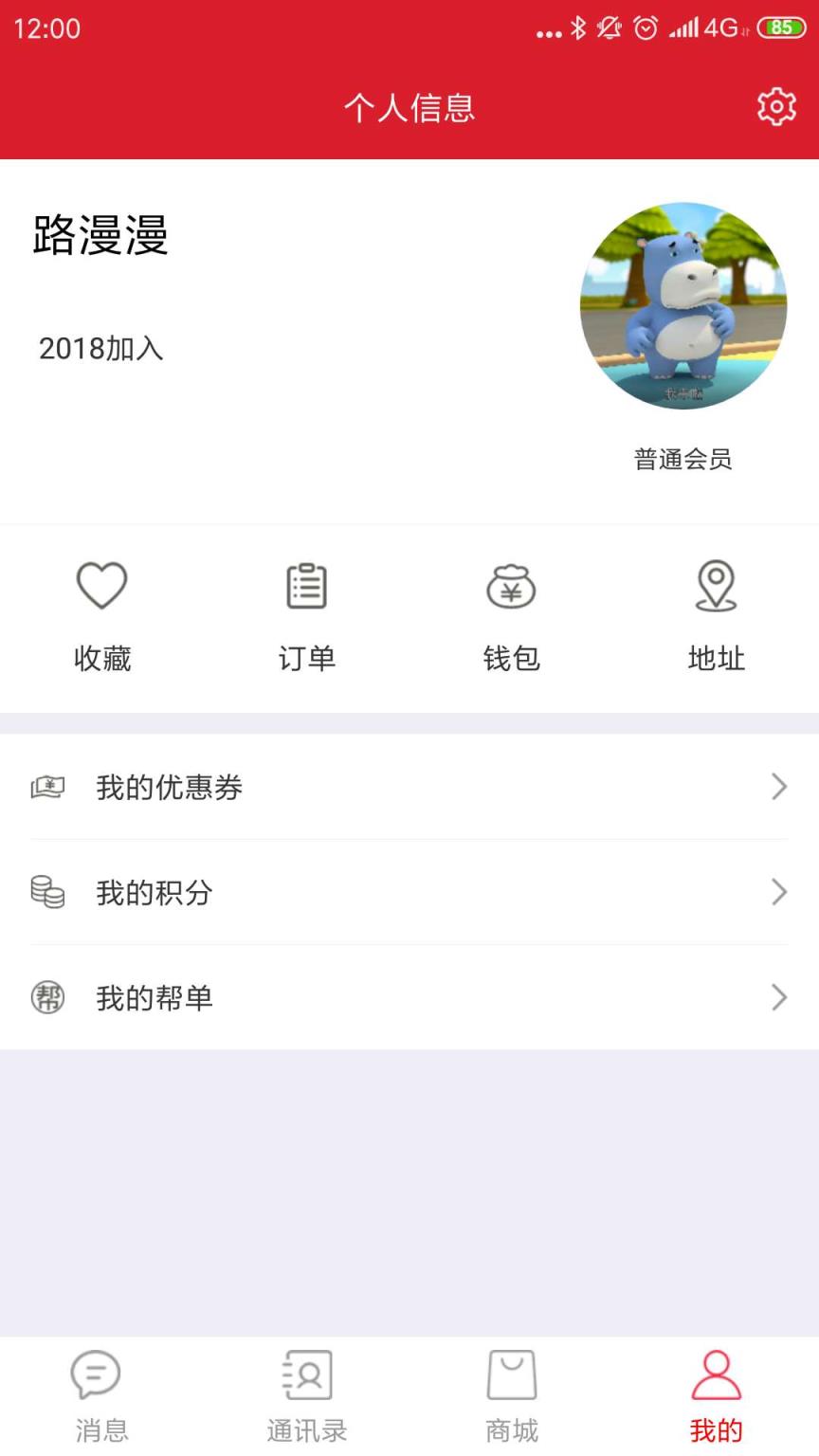Tap the 帮 stamp icon beside 我的帮单

(x=47, y=997)
